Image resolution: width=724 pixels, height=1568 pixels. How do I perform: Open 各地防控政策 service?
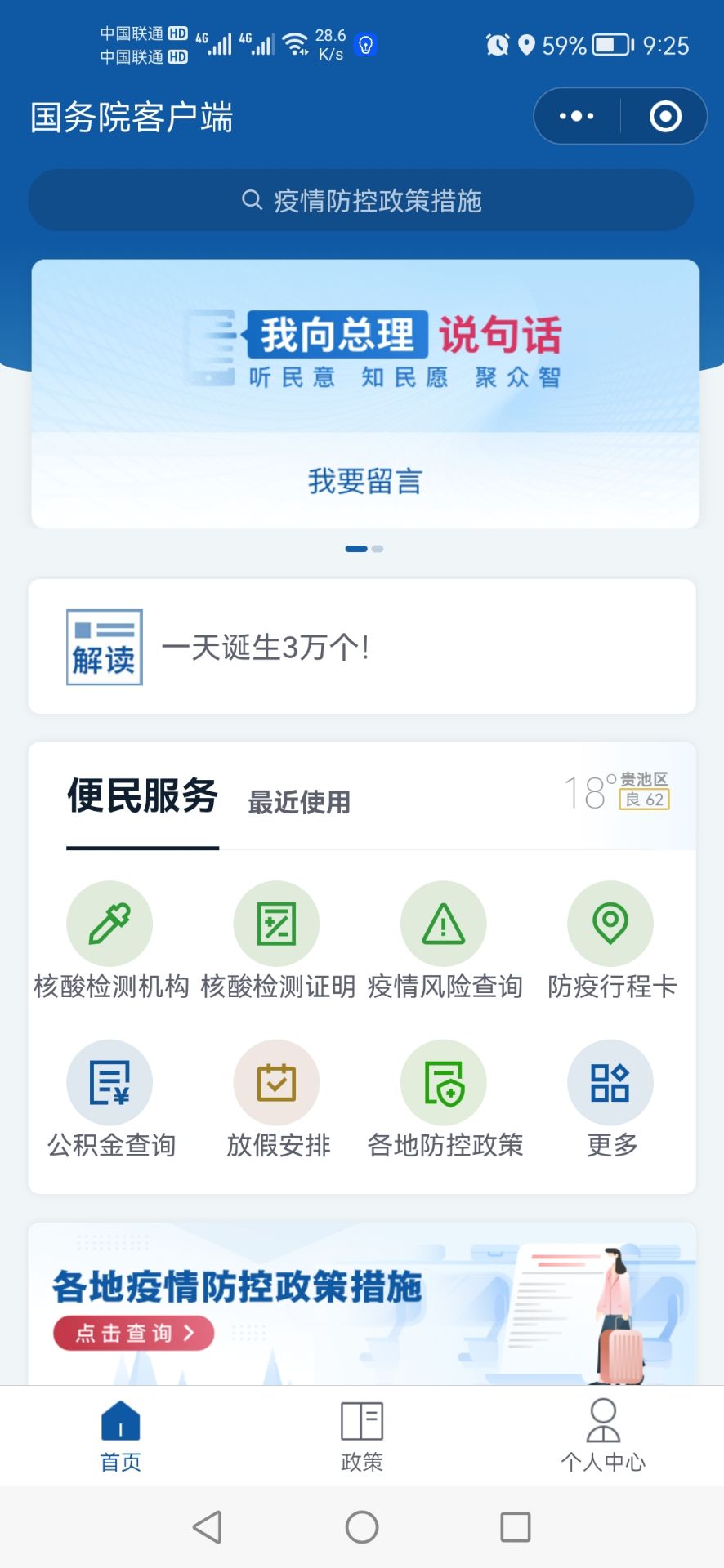click(x=444, y=1098)
